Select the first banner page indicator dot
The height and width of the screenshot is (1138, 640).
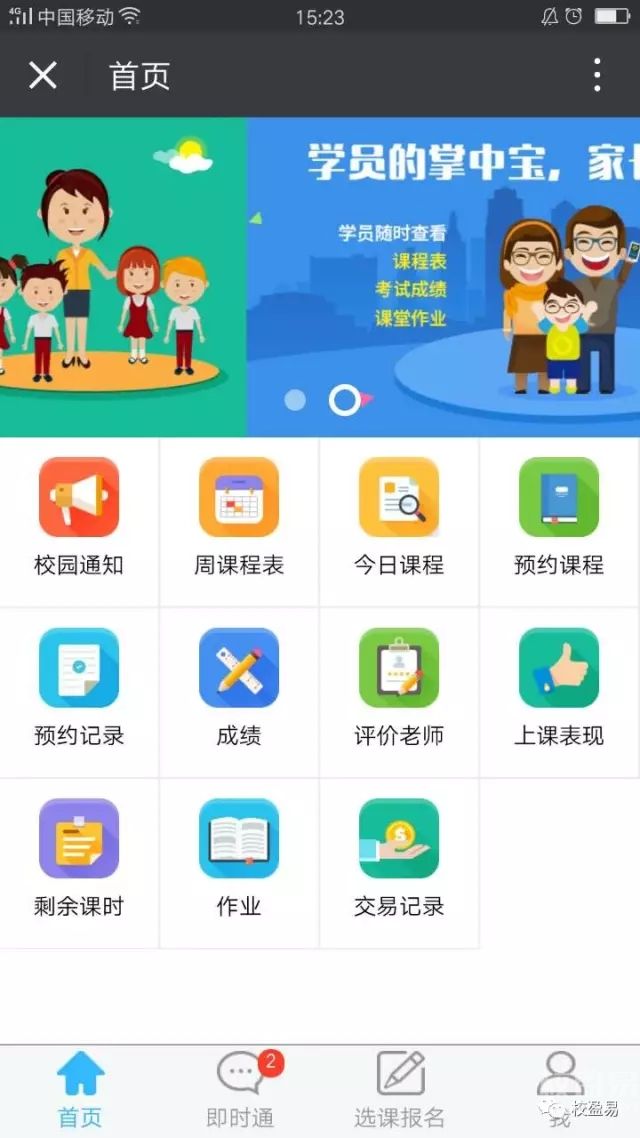pos(295,400)
